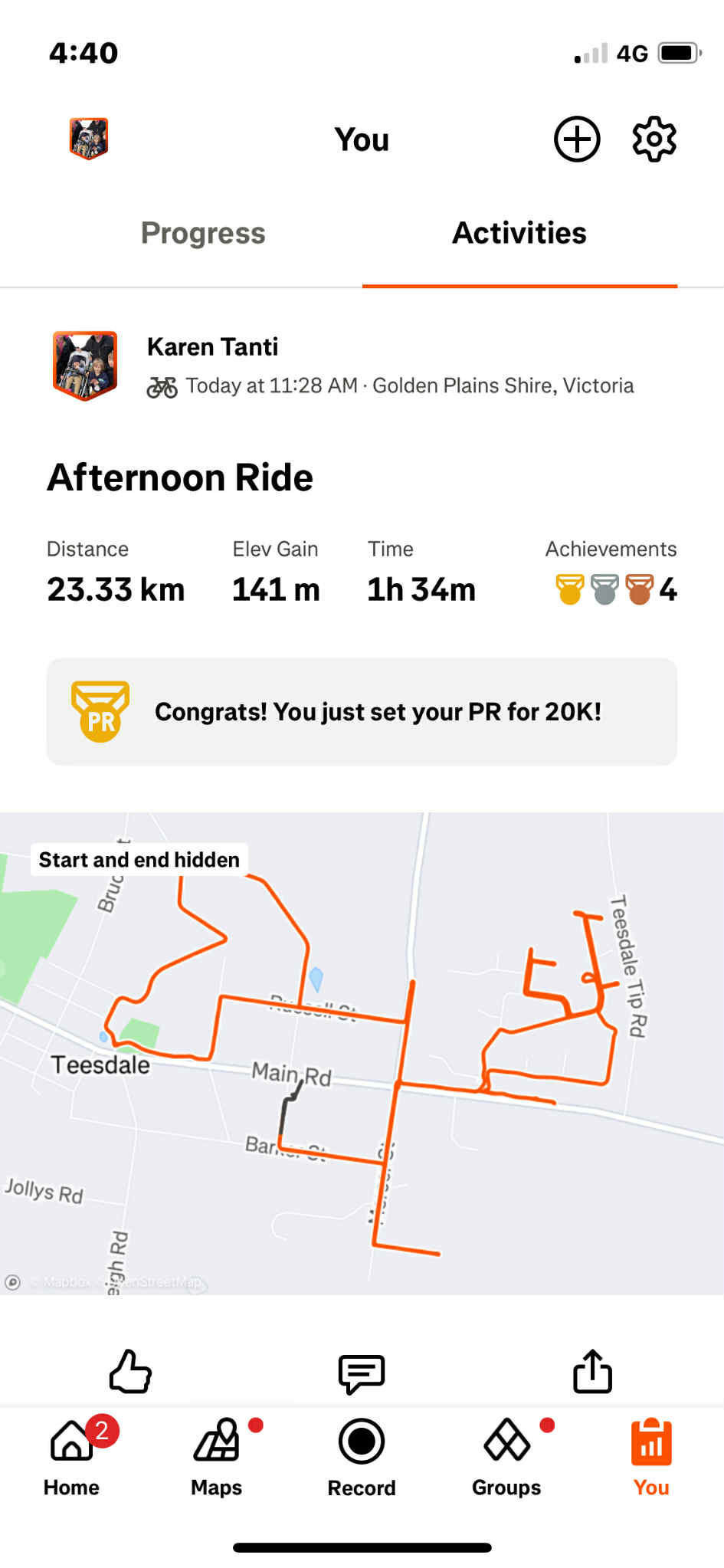Open settings via the gear icon
The height and width of the screenshot is (1568, 724).
click(654, 139)
